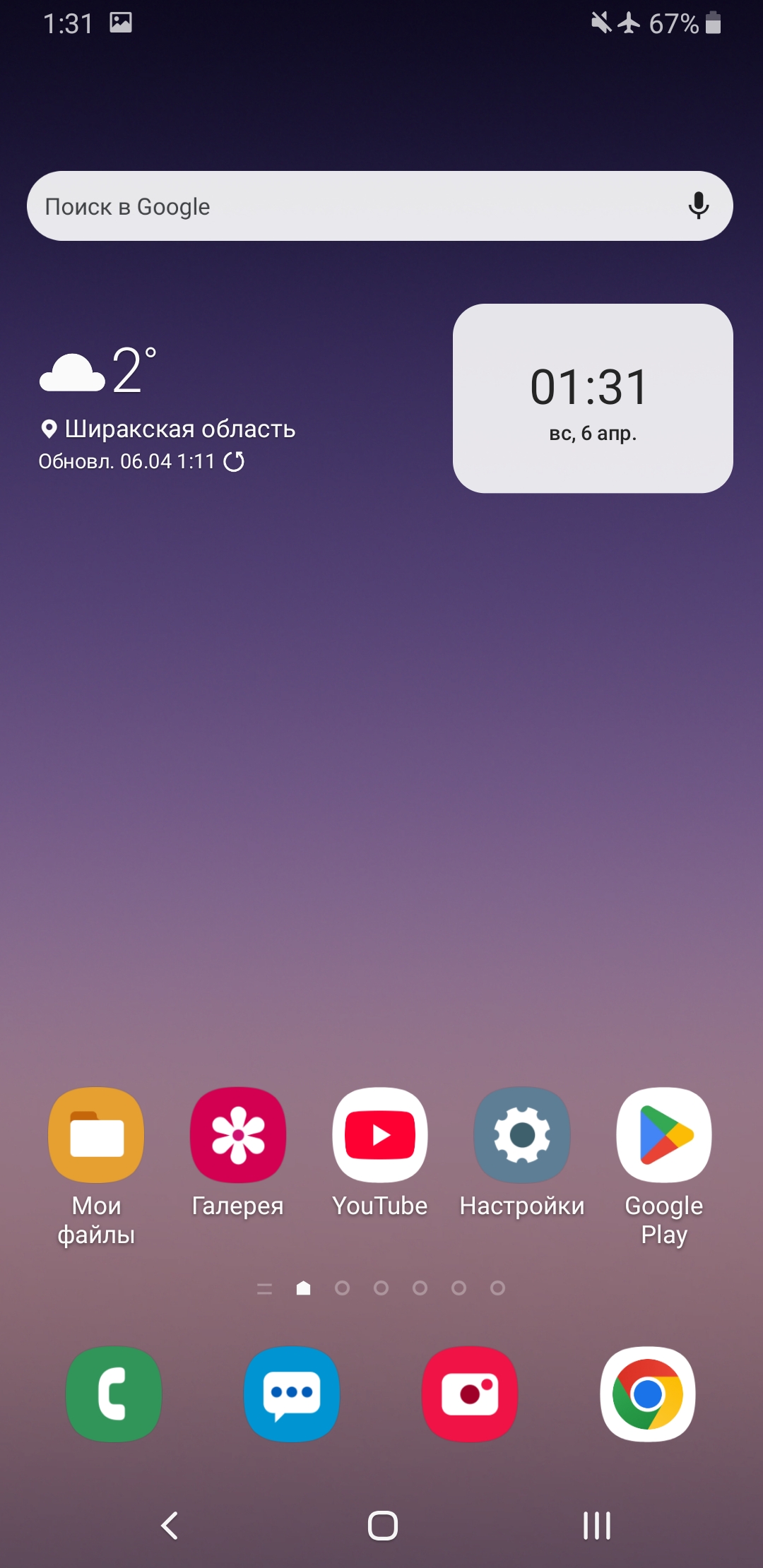Open the YouTube app
The height and width of the screenshot is (1568, 763).
tap(380, 1136)
